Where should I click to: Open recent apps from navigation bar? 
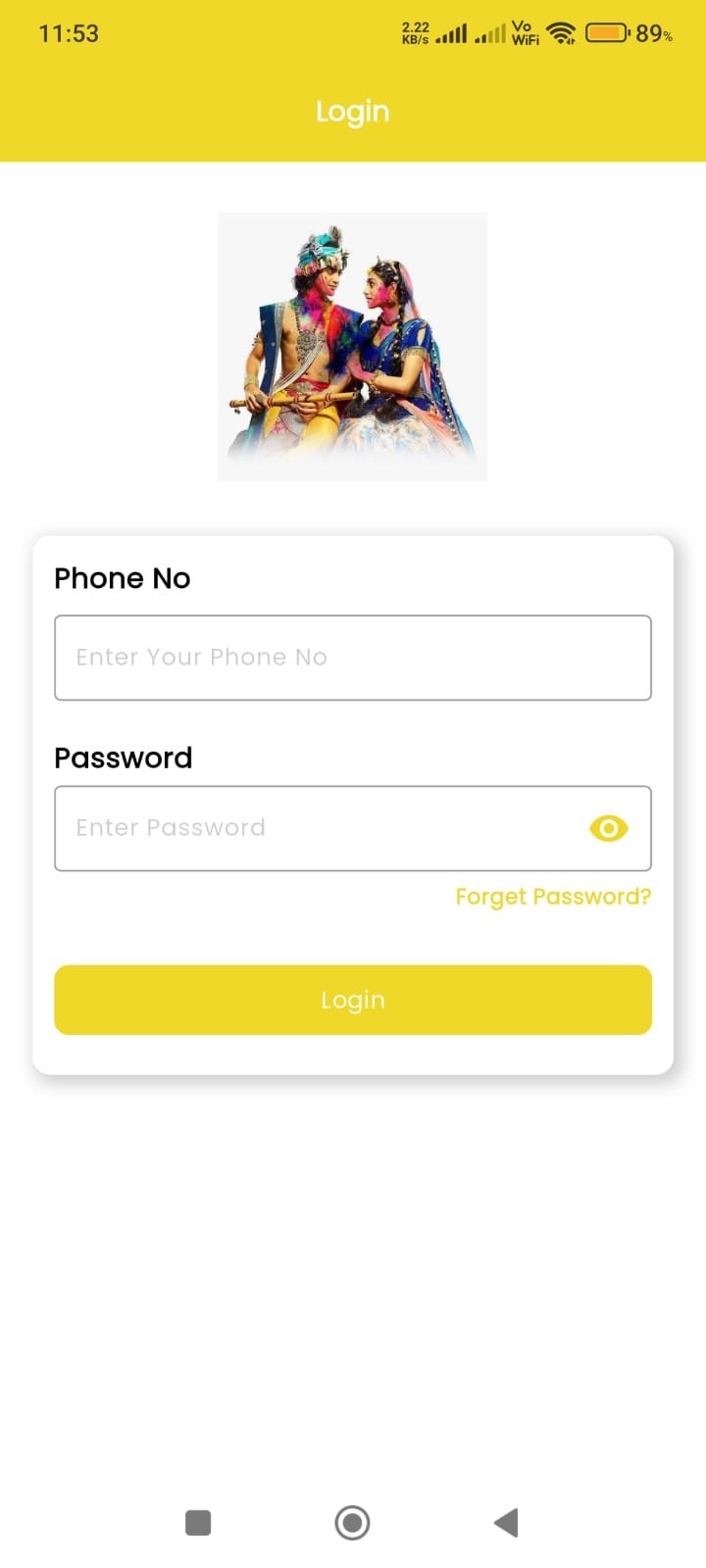pos(198,1522)
